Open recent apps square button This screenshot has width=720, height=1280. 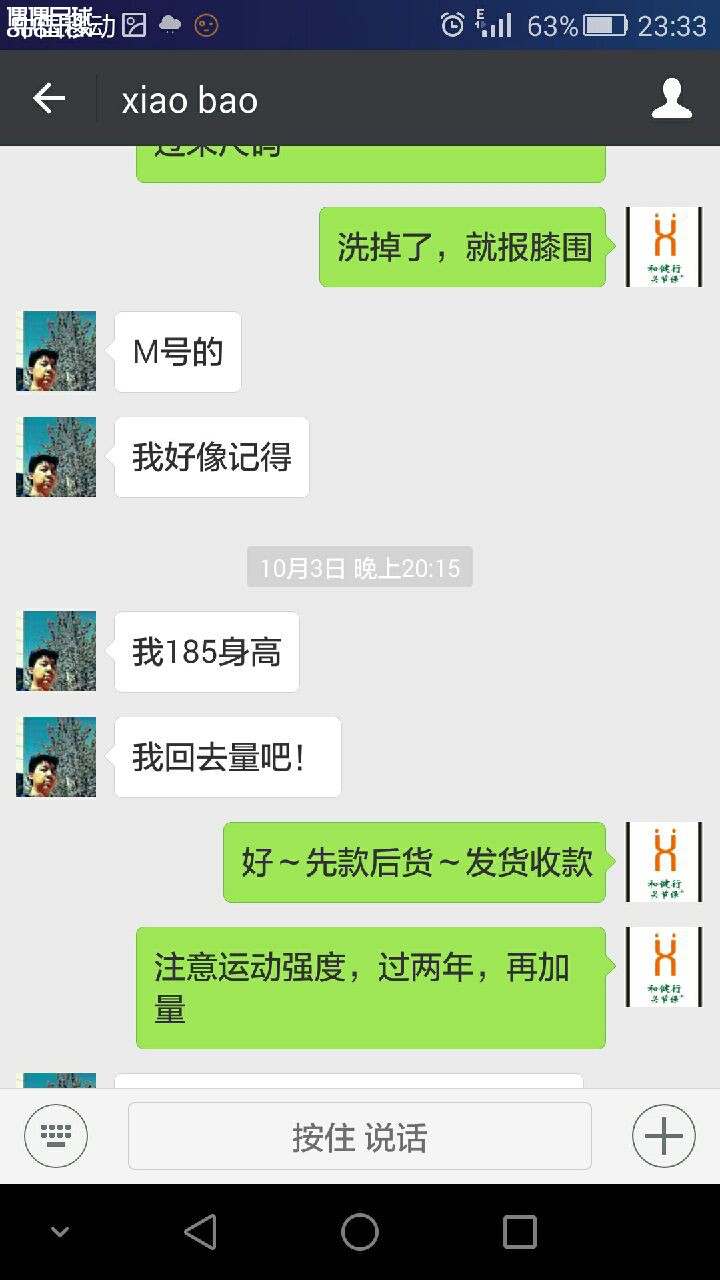point(520,1232)
